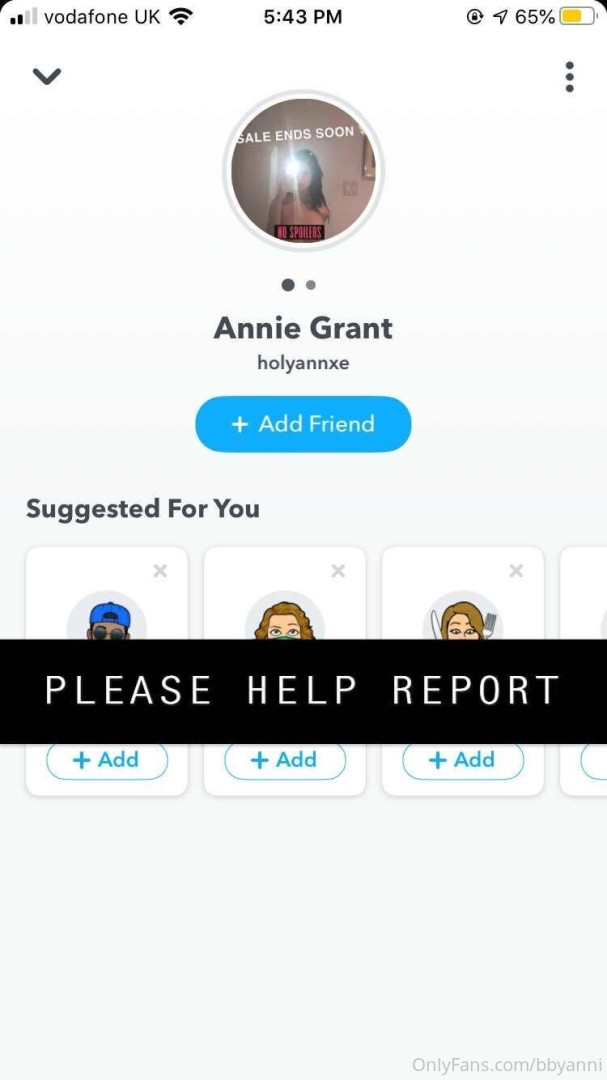Add the suggested friend wearing a blue cap
The width and height of the screenshot is (607, 1080).
(x=107, y=760)
